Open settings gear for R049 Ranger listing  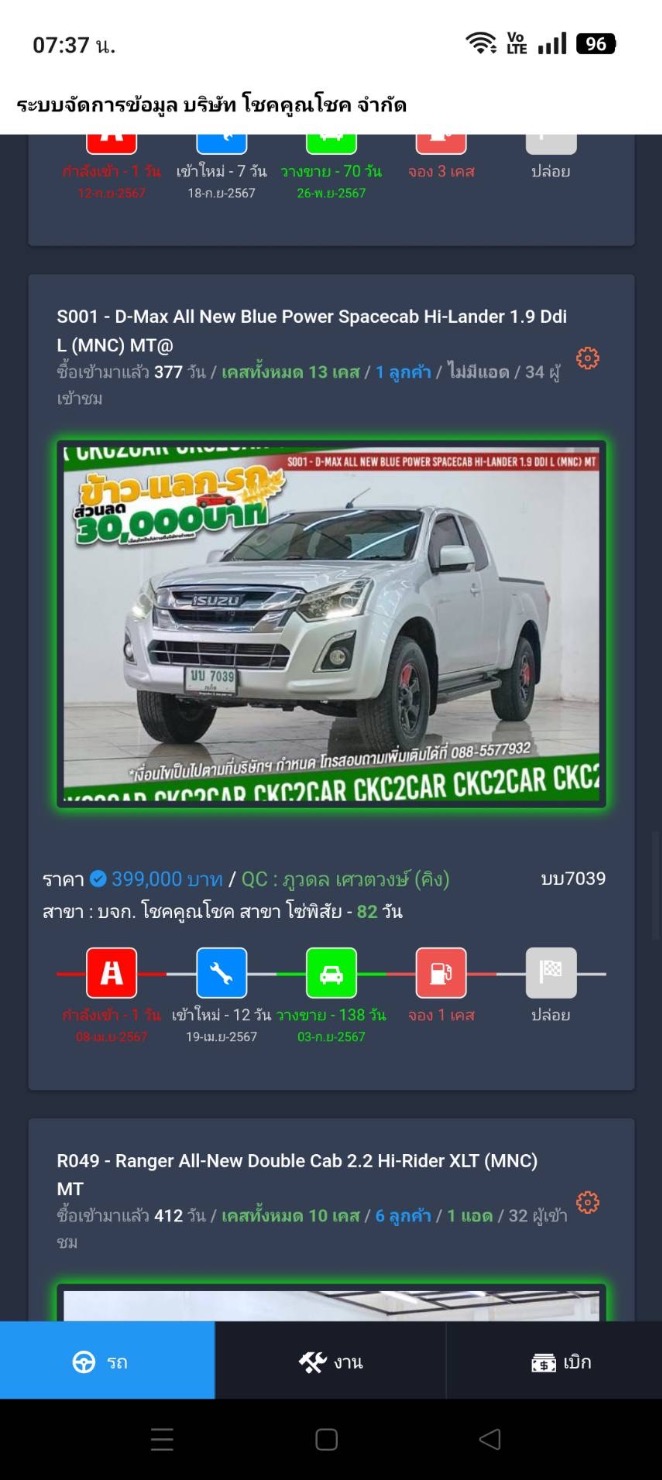[x=588, y=1202]
